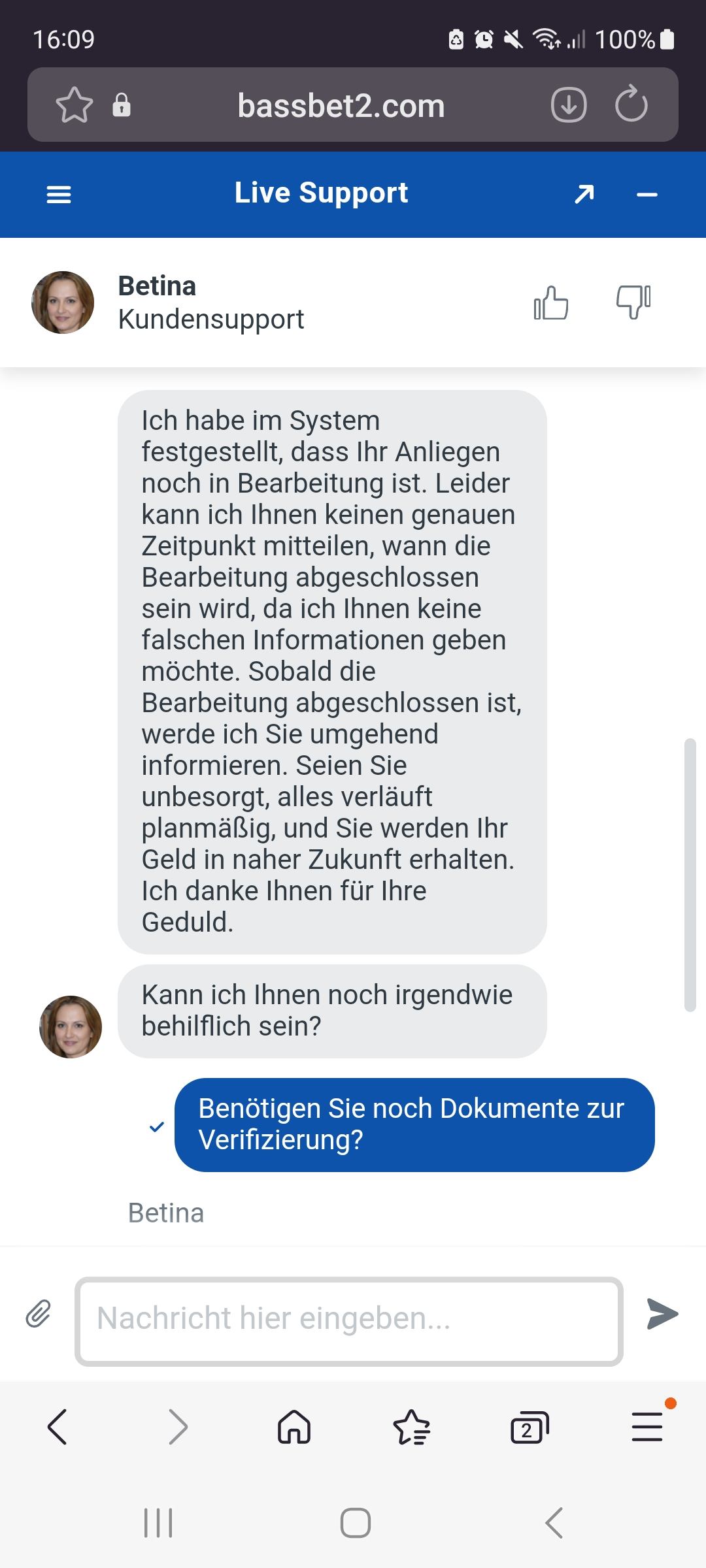Image resolution: width=706 pixels, height=1568 pixels.
Task: Focus the 'Nachricht hier eingeben' field
Action: tap(348, 1319)
